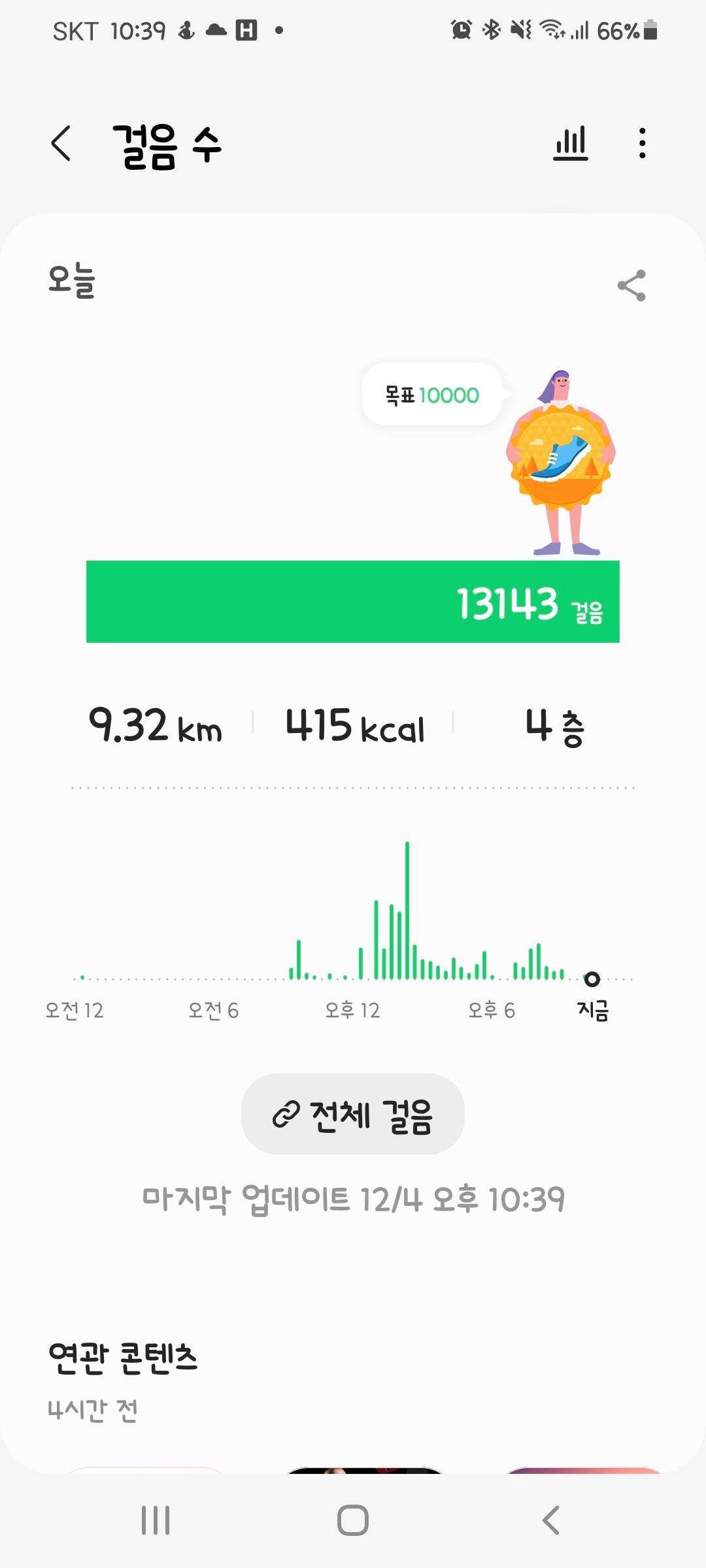Open the step trends chart icon
The width and height of the screenshot is (706, 1568).
(x=570, y=144)
